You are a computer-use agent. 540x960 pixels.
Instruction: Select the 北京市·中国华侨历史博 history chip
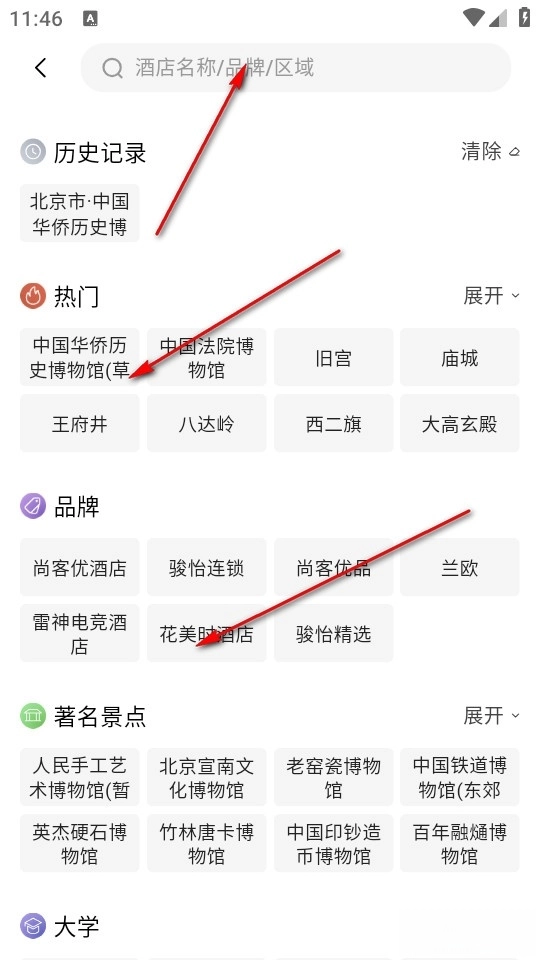pos(80,213)
